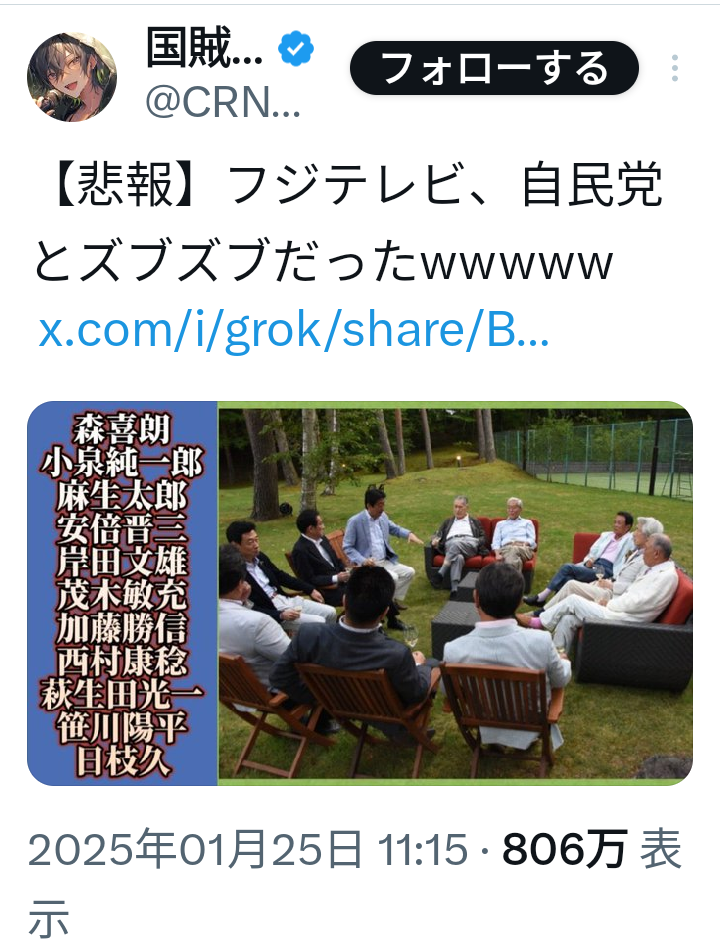Open the x.com/i/grok/share link

[294, 333]
